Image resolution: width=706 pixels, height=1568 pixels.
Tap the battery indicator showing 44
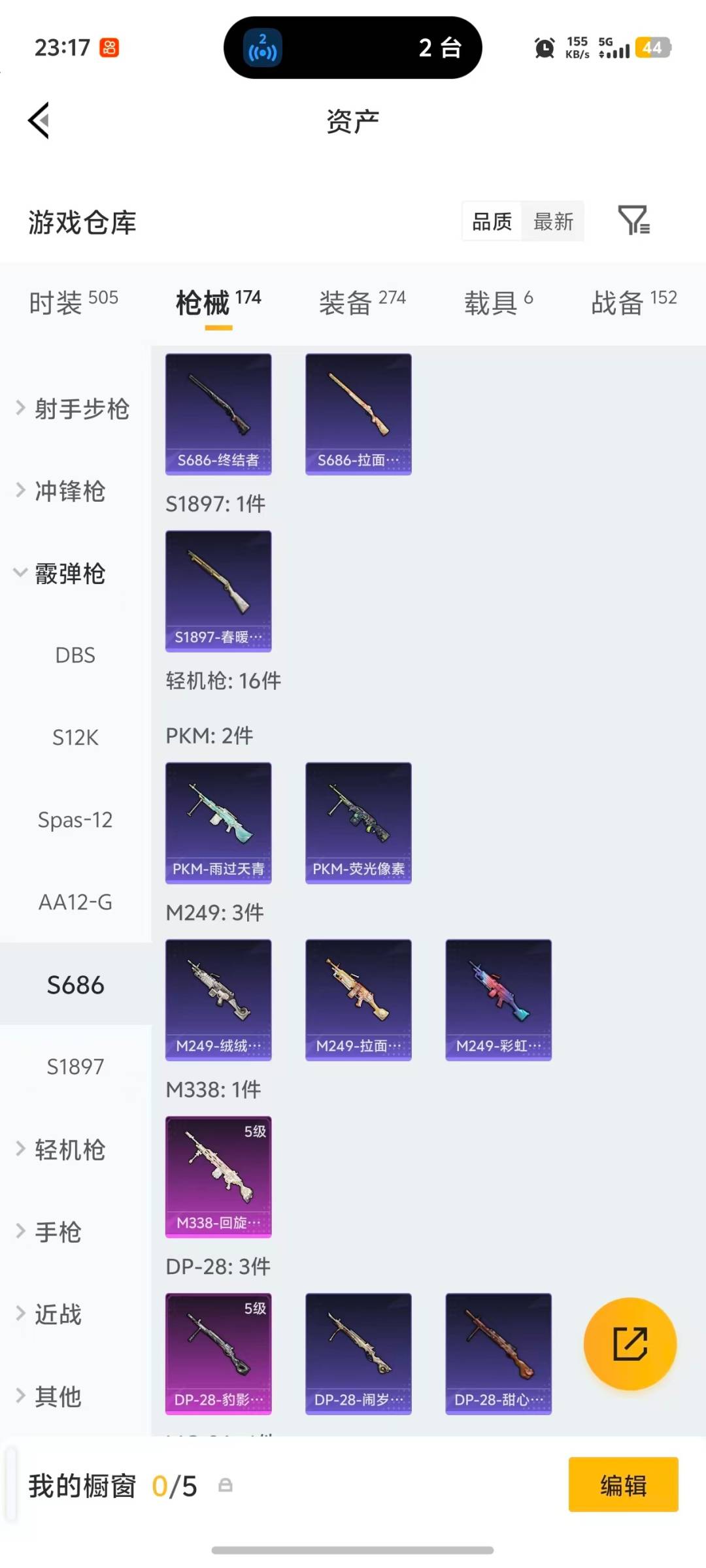point(652,48)
